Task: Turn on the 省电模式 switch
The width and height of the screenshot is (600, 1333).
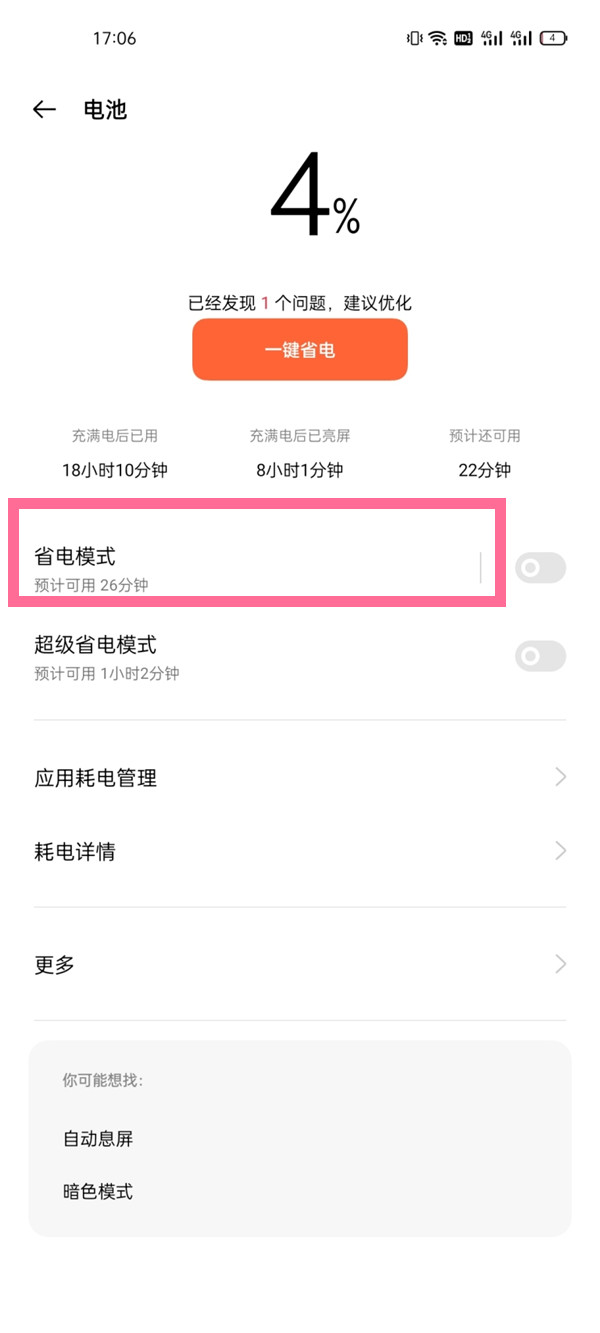Action: click(540, 568)
